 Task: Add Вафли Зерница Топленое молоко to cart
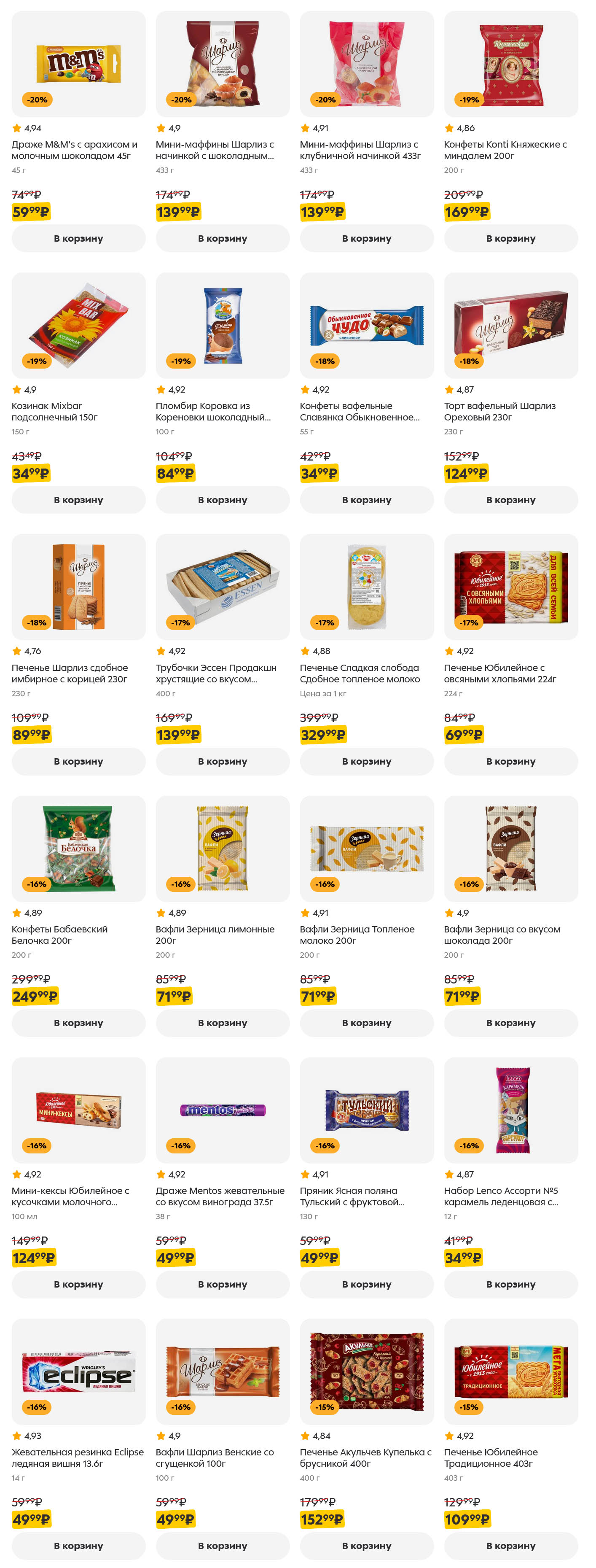tap(366, 1023)
